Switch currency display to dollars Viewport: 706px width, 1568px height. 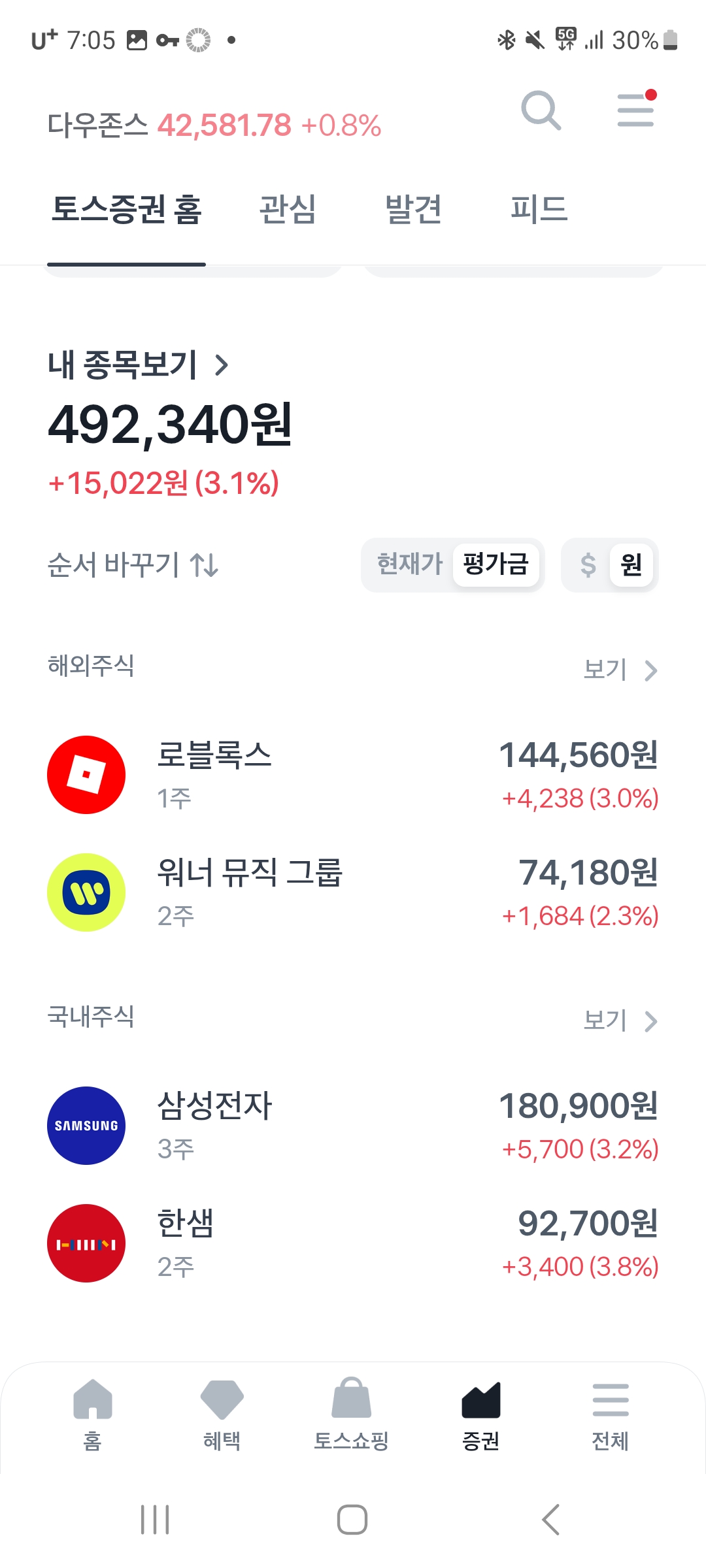click(588, 564)
